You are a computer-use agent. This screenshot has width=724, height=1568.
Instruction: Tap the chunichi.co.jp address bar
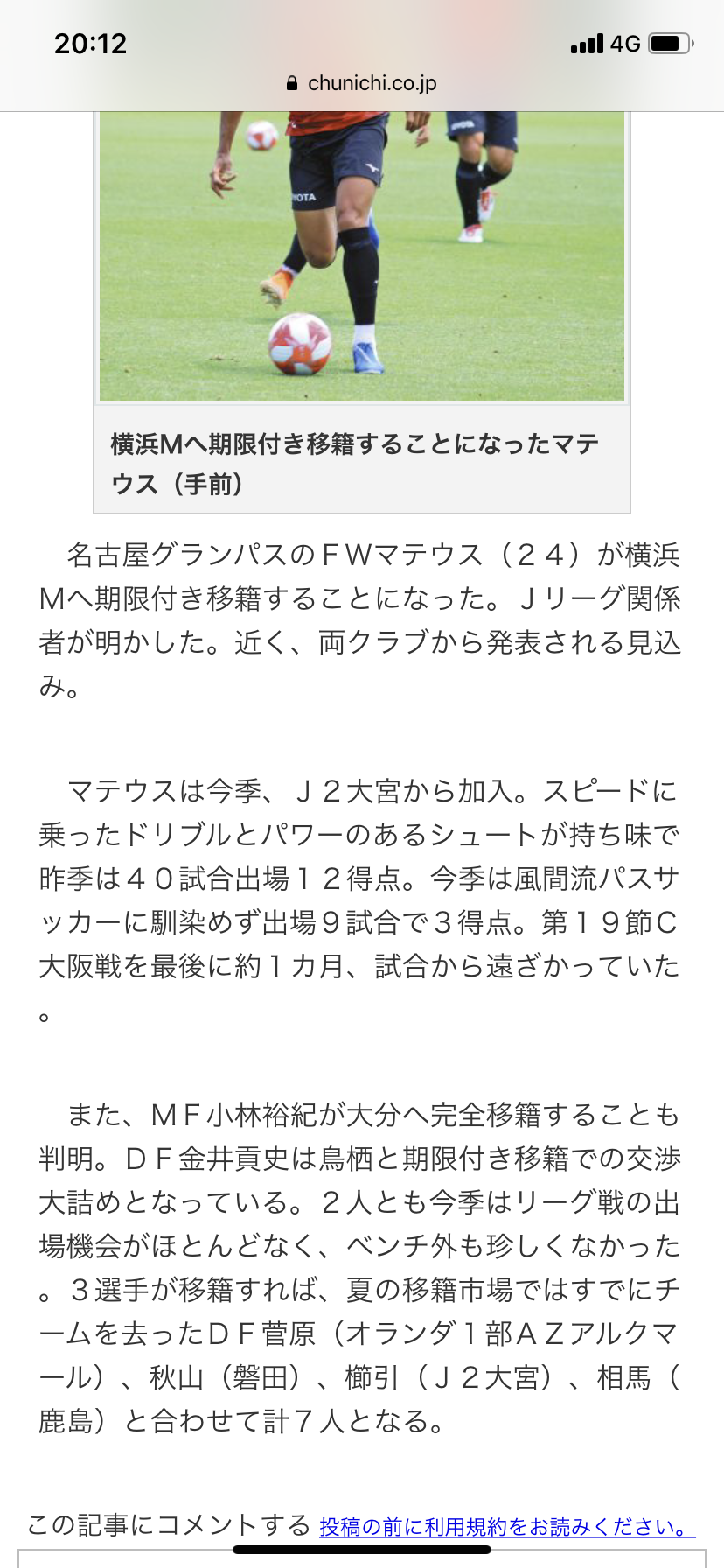[x=362, y=83]
